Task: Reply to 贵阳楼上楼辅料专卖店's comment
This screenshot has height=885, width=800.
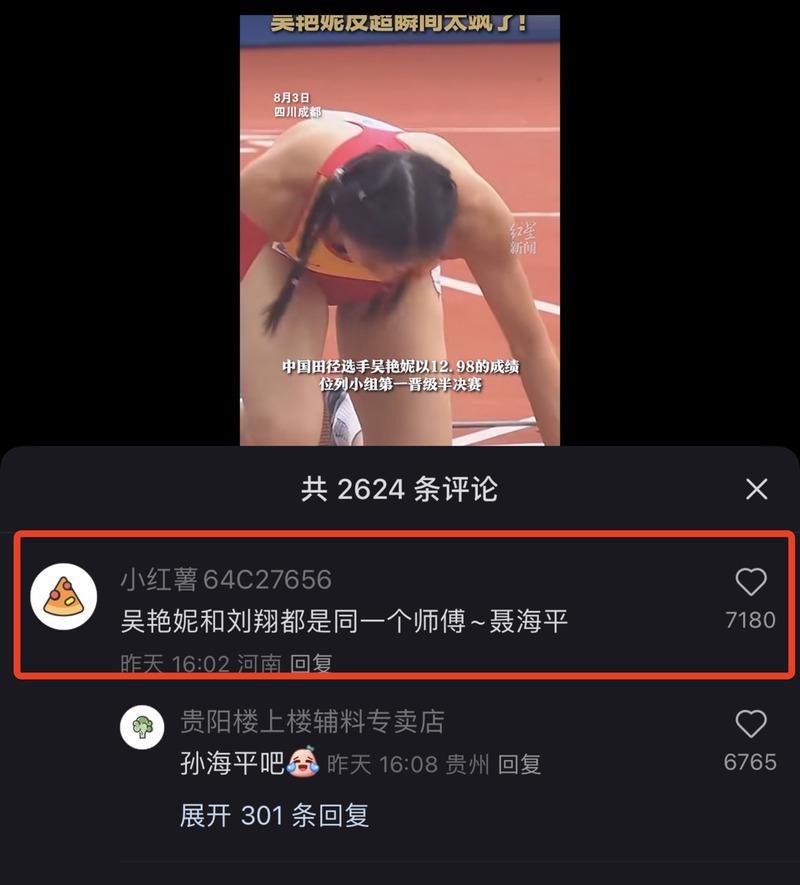Action: click(x=519, y=765)
